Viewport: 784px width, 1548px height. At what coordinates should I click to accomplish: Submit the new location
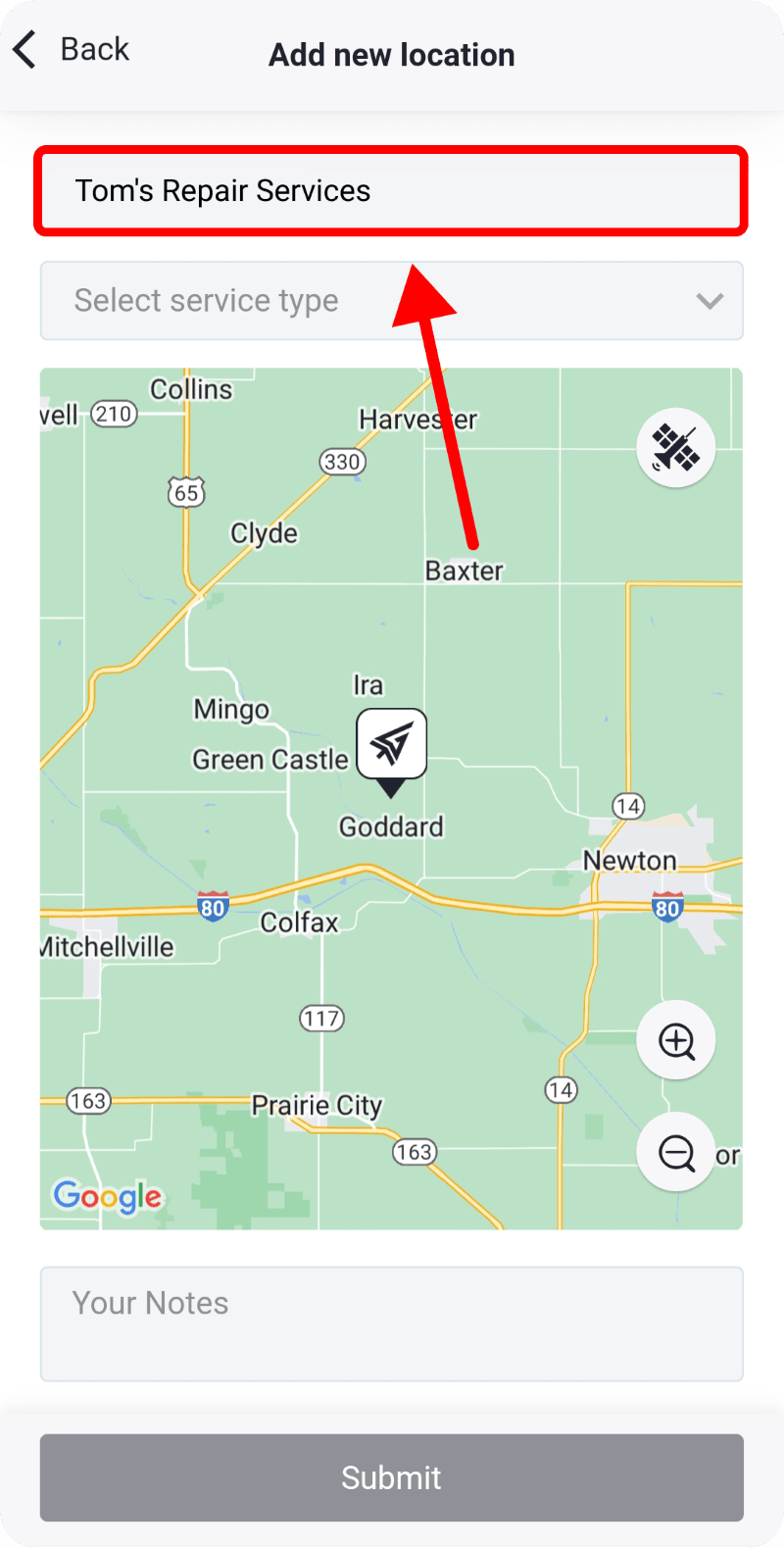point(391,1477)
